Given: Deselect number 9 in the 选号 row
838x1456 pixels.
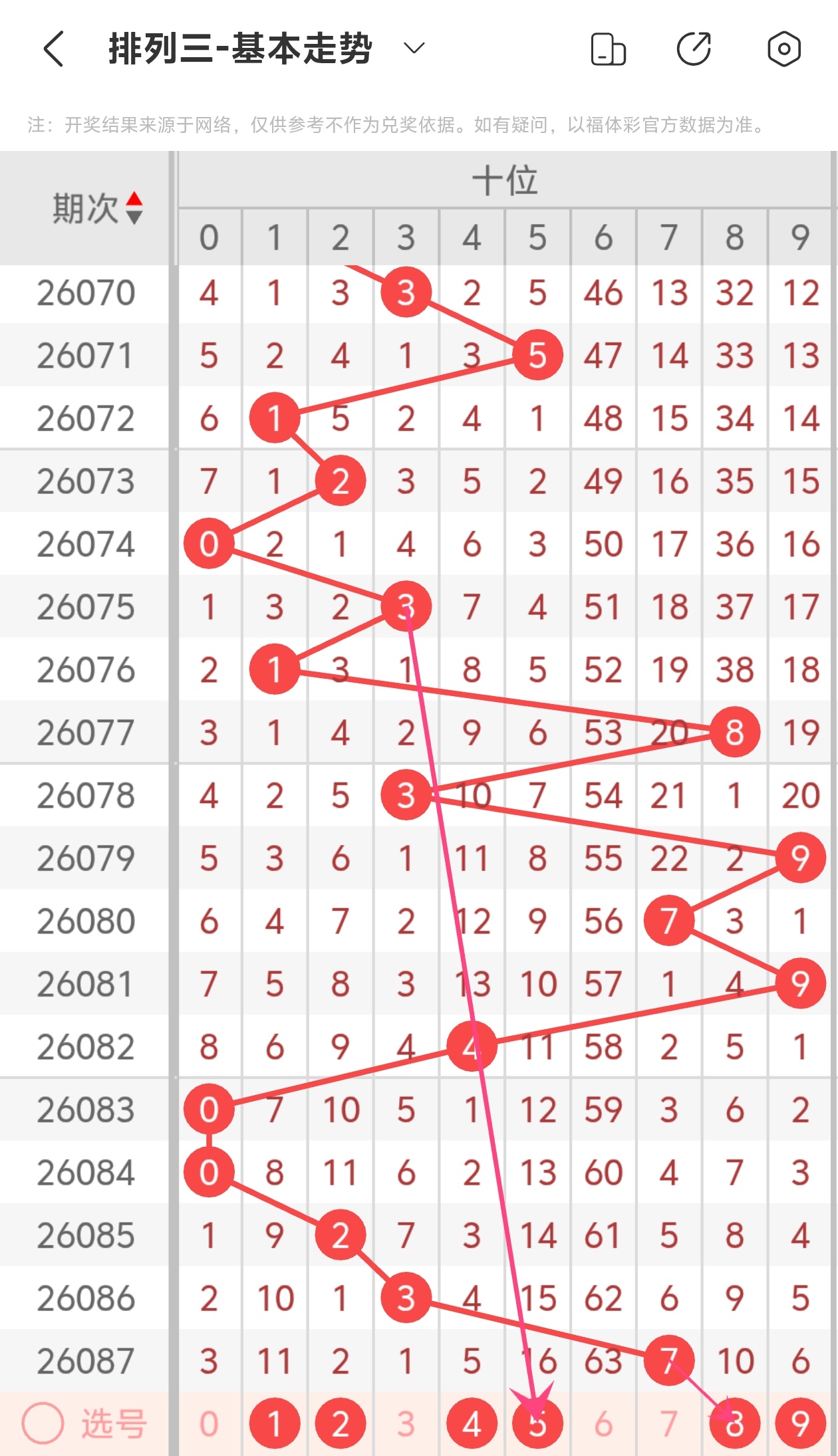Looking at the screenshot, I should point(800,1423).
